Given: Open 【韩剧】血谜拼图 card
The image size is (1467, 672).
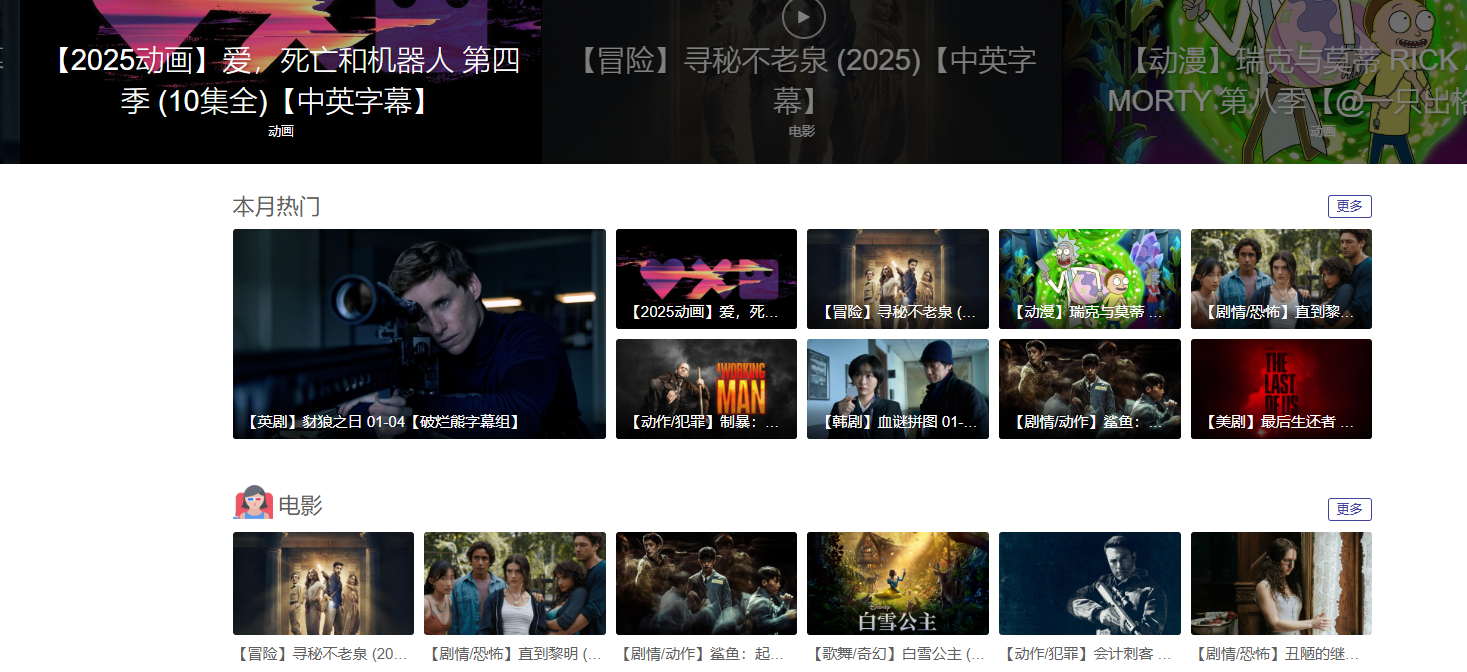Looking at the screenshot, I should [x=897, y=388].
